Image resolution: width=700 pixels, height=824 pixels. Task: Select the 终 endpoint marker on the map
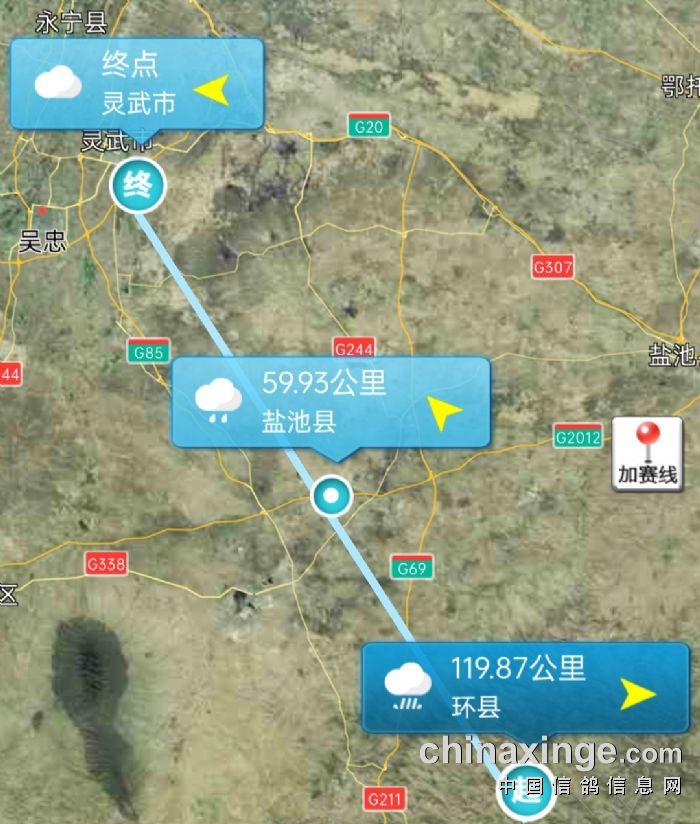tap(137, 186)
